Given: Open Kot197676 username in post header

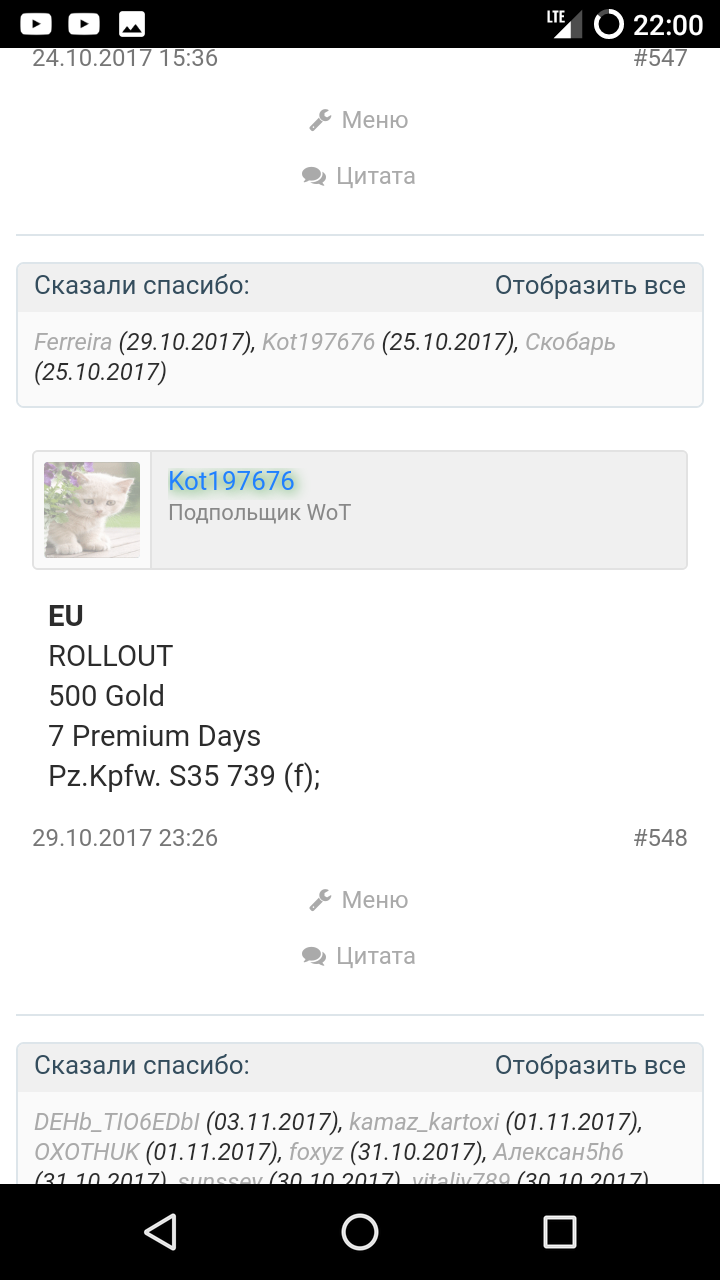Looking at the screenshot, I should click(231, 481).
